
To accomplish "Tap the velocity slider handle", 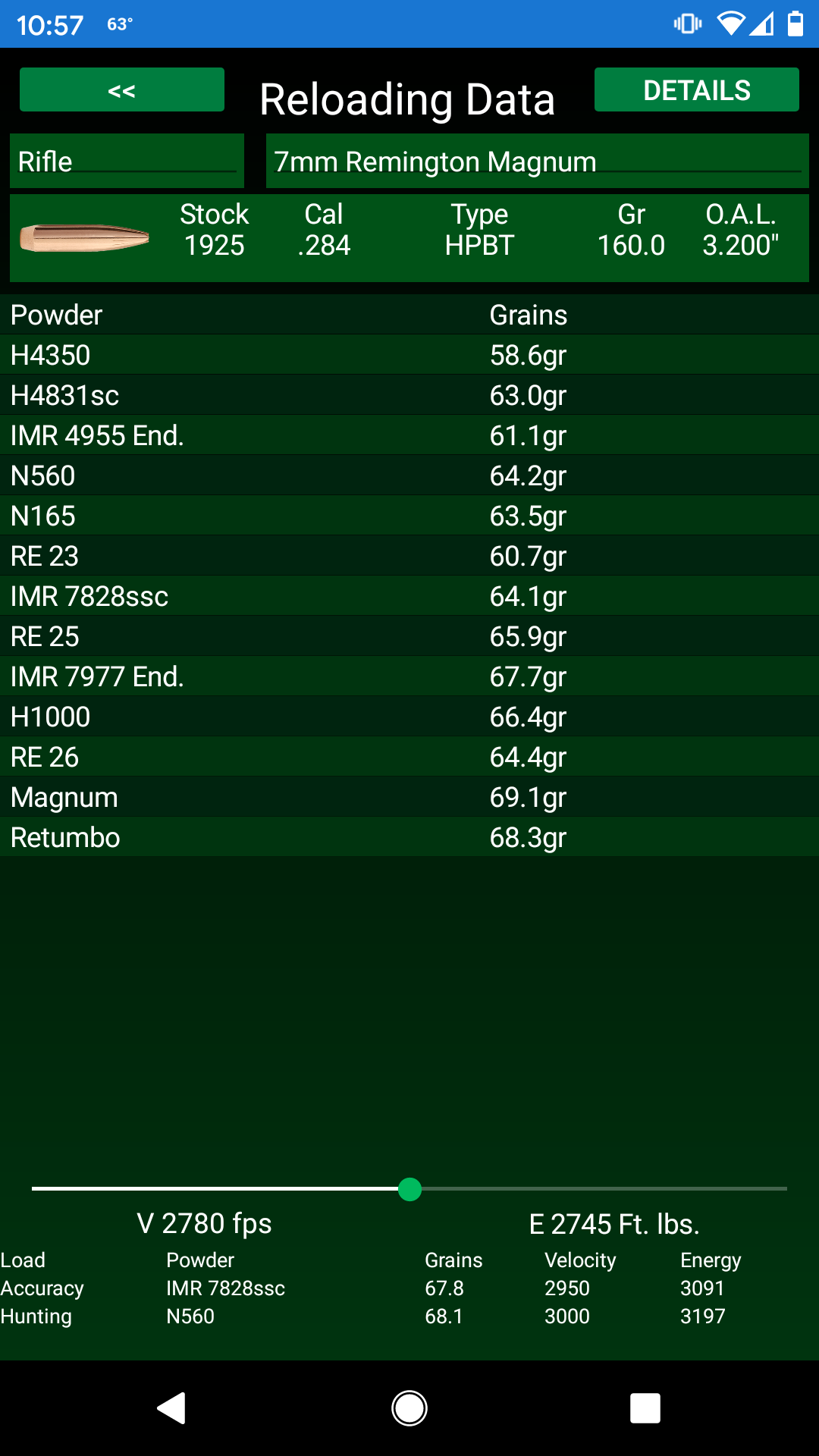I will click(x=409, y=1189).
